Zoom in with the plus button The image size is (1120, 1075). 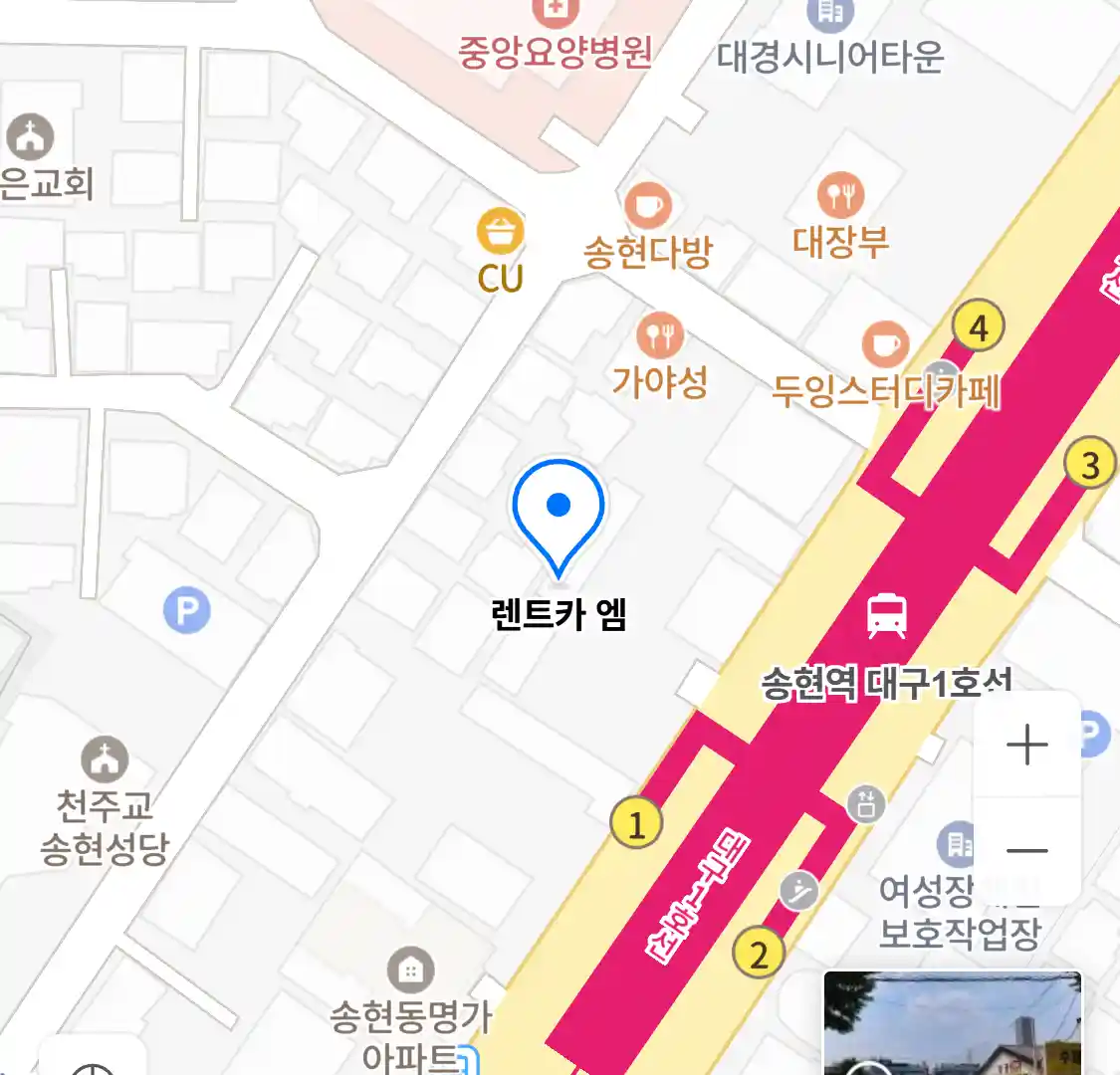coord(1026,745)
